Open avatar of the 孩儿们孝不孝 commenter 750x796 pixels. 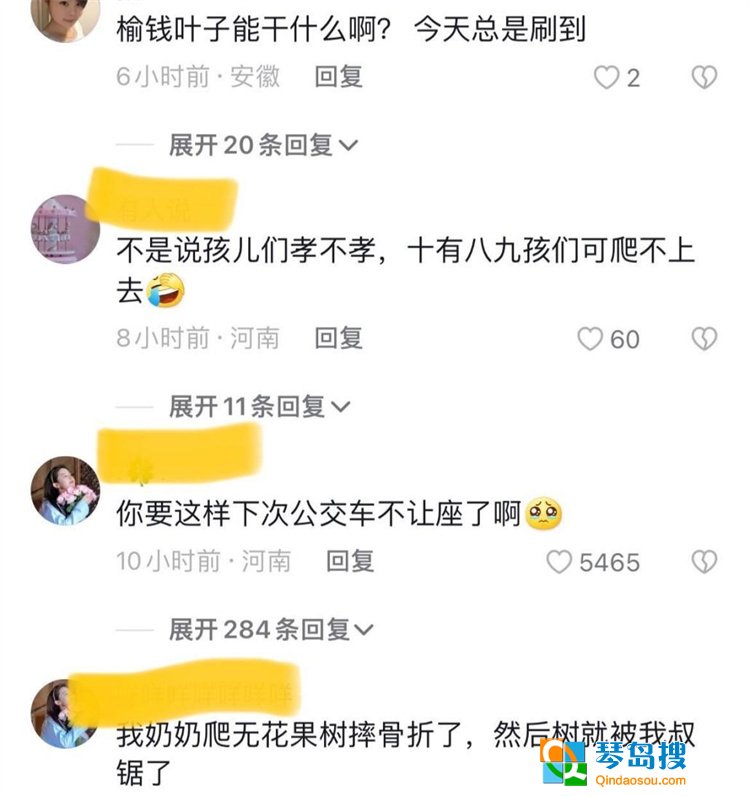tap(65, 229)
